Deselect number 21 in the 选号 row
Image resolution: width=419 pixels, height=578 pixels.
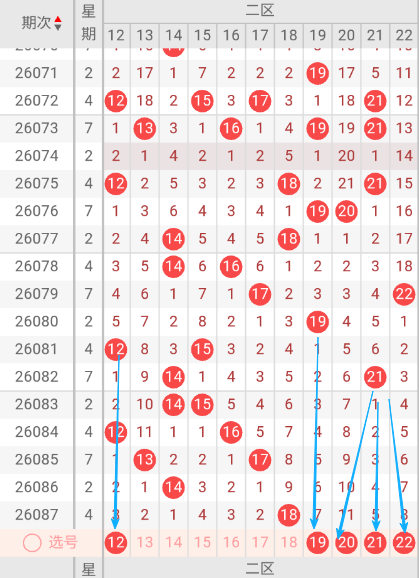coord(375,543)
